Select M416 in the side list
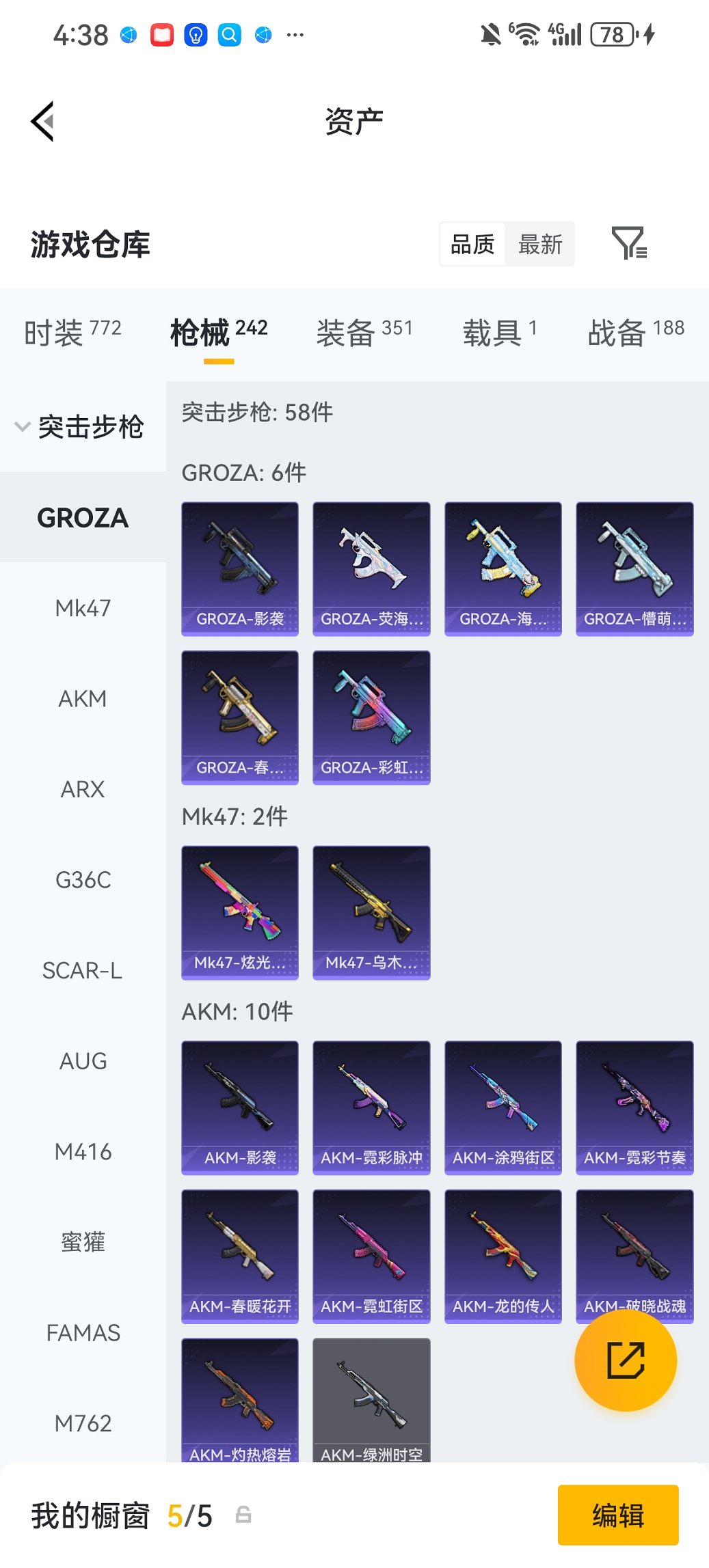The height and width of the screenshot is (1568, 709). coord(83,1152)
